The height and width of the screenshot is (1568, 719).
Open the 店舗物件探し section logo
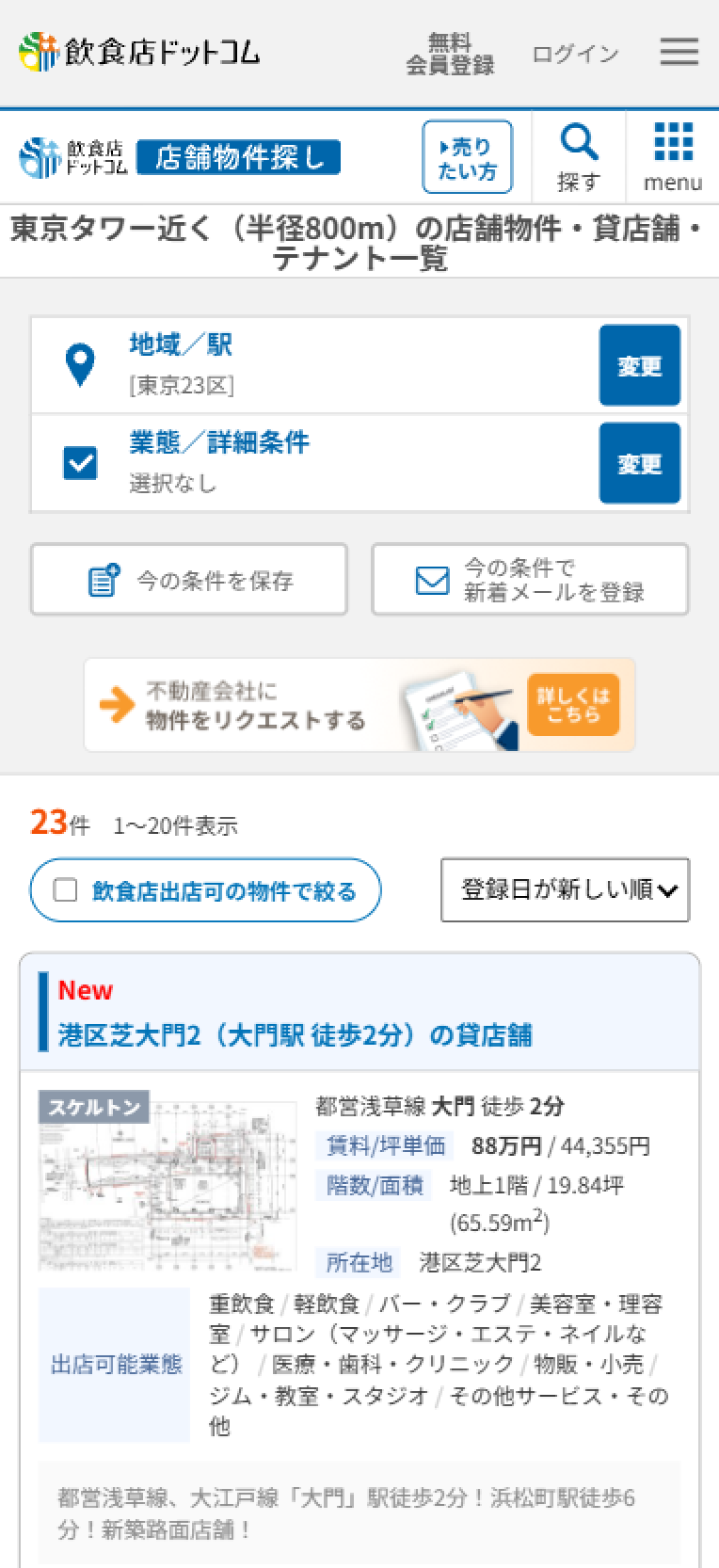click(179, 157)
